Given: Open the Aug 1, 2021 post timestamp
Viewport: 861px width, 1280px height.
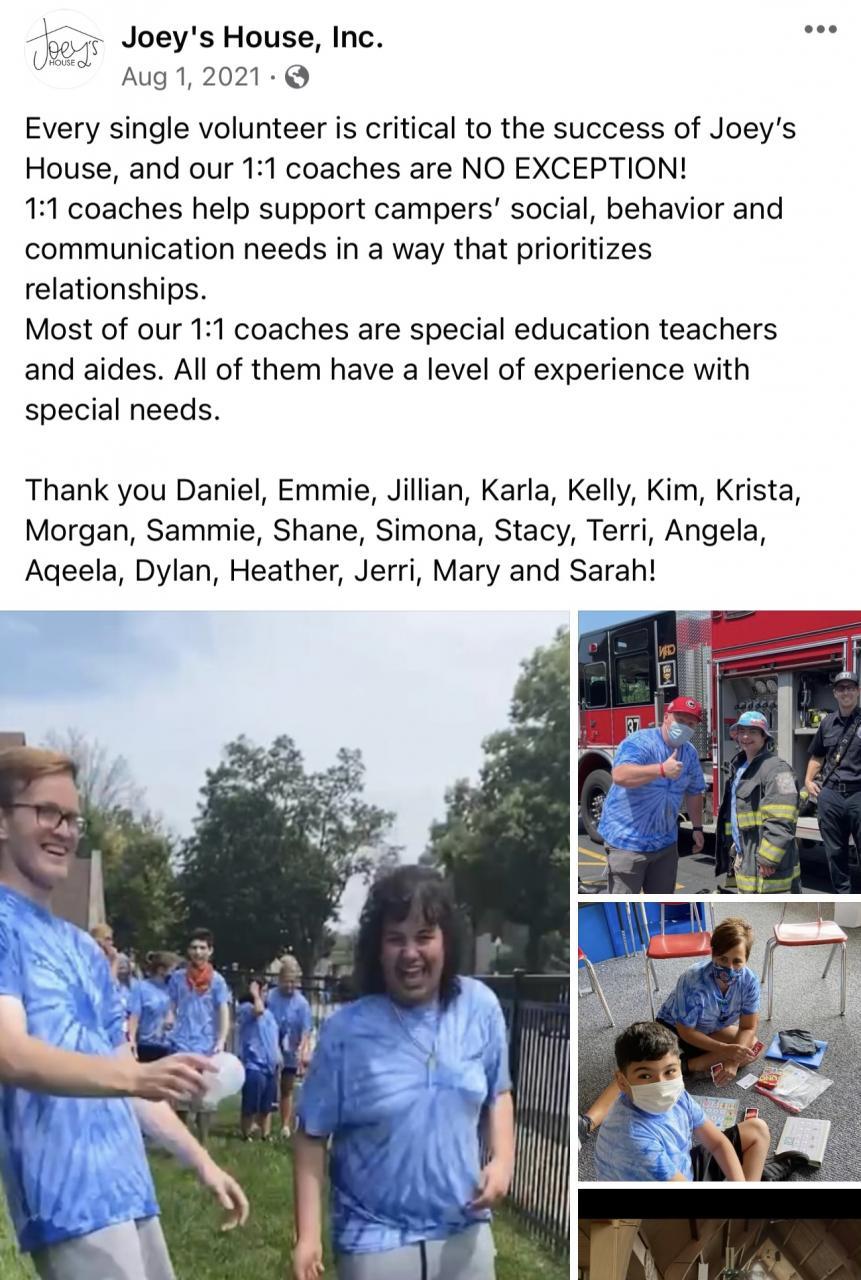Looking at the screenshot, I should point(192,77).
